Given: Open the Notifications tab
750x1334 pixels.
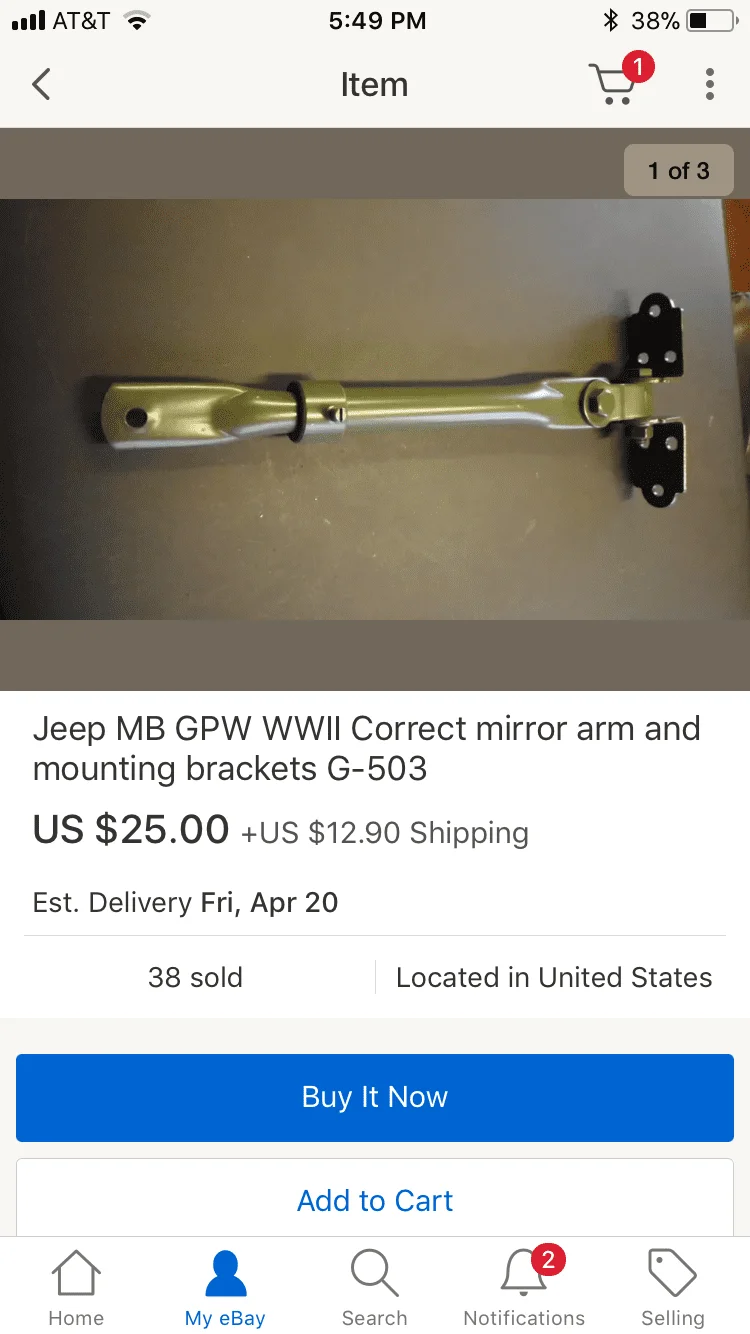Looking at the screenshot, I should point(524,1288).
